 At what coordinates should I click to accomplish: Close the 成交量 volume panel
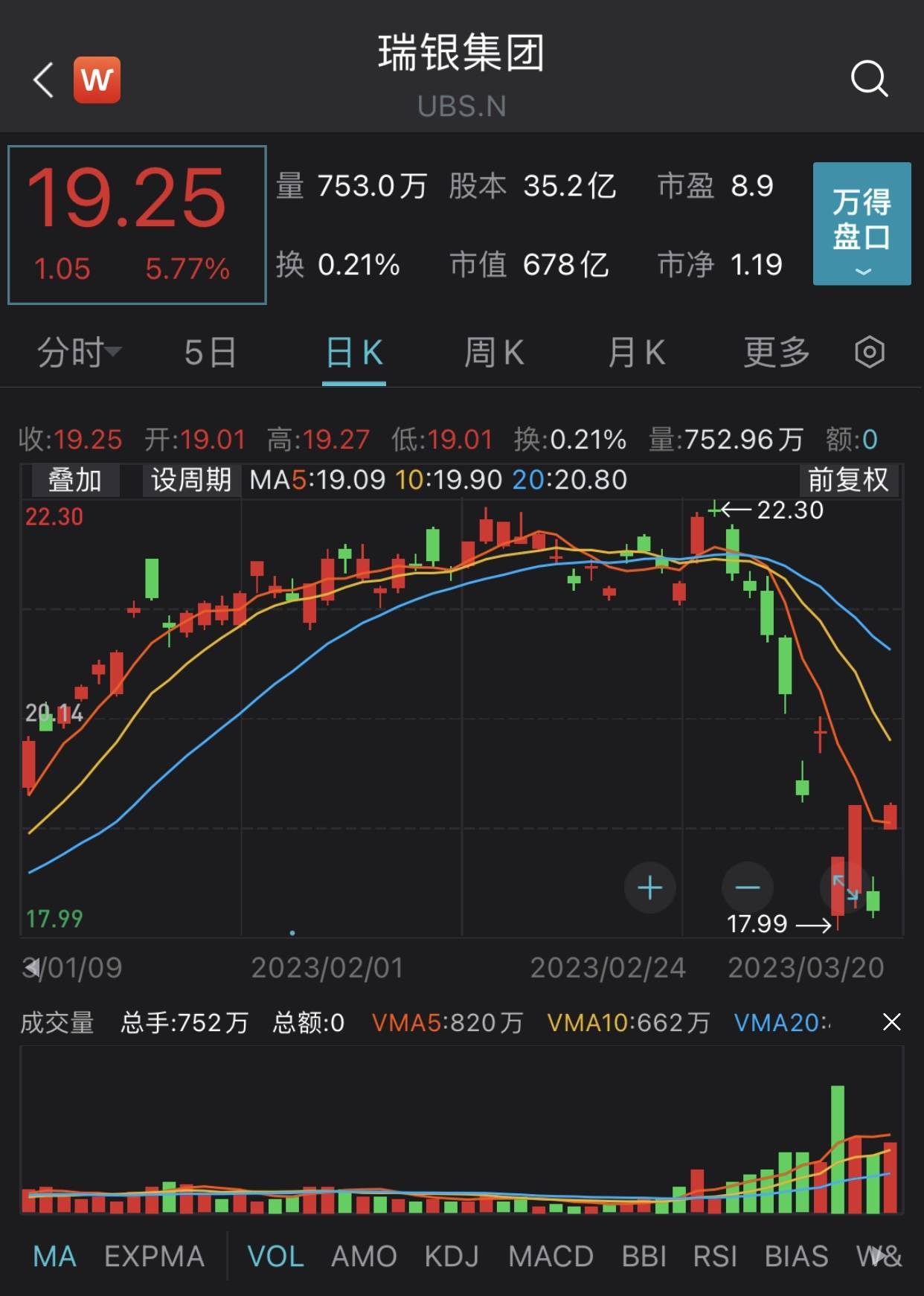[891, 1022]
